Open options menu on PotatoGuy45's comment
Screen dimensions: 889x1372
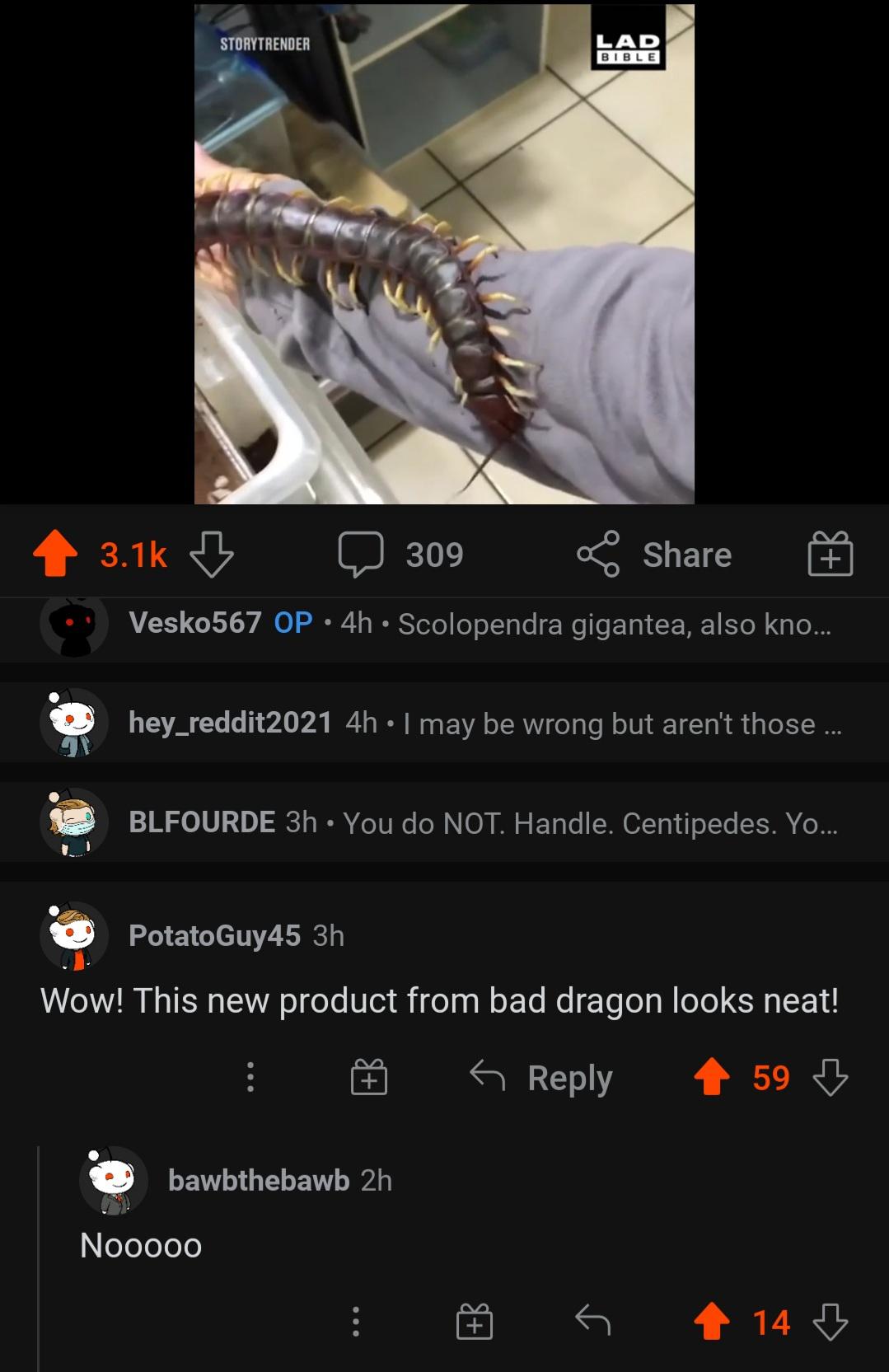250,1077
